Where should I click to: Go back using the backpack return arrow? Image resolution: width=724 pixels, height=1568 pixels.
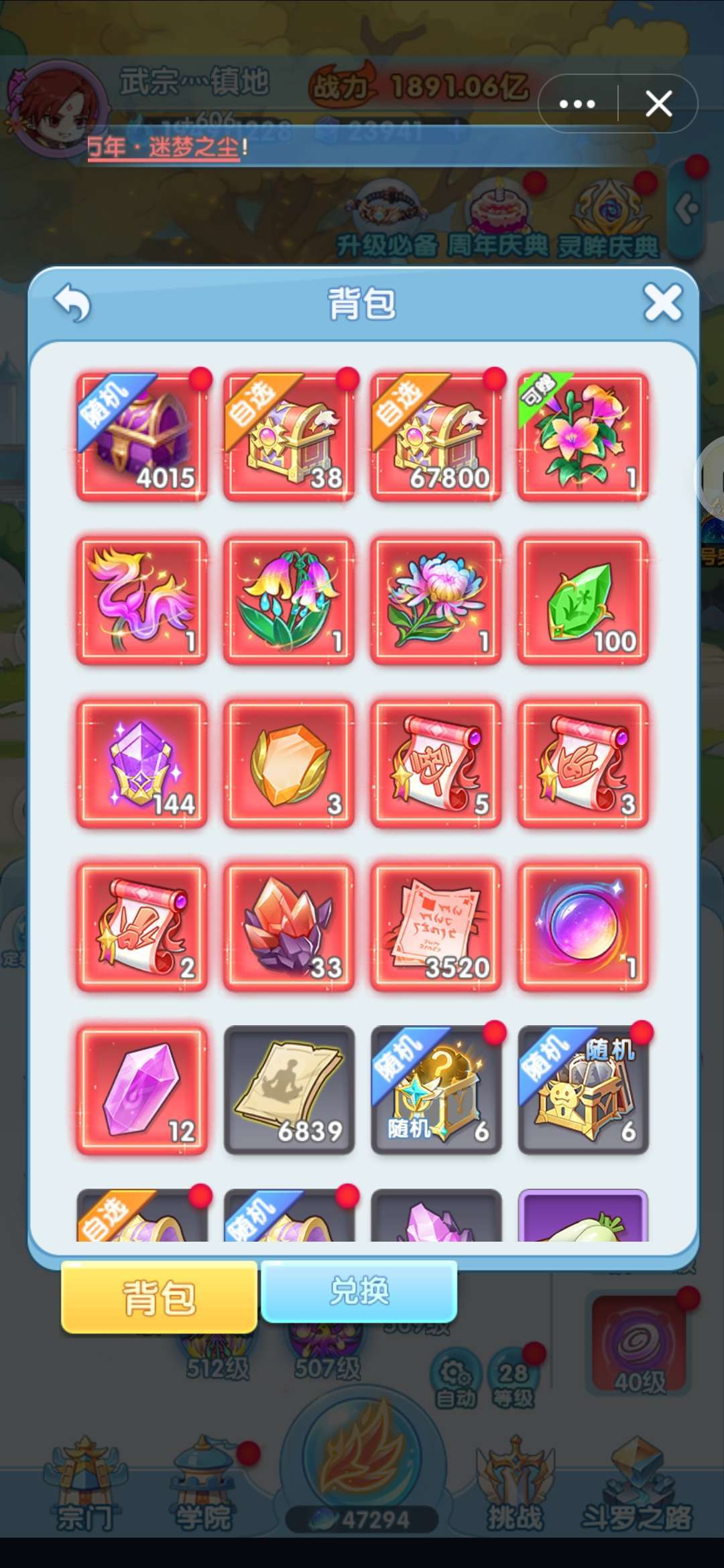(72, 303)
